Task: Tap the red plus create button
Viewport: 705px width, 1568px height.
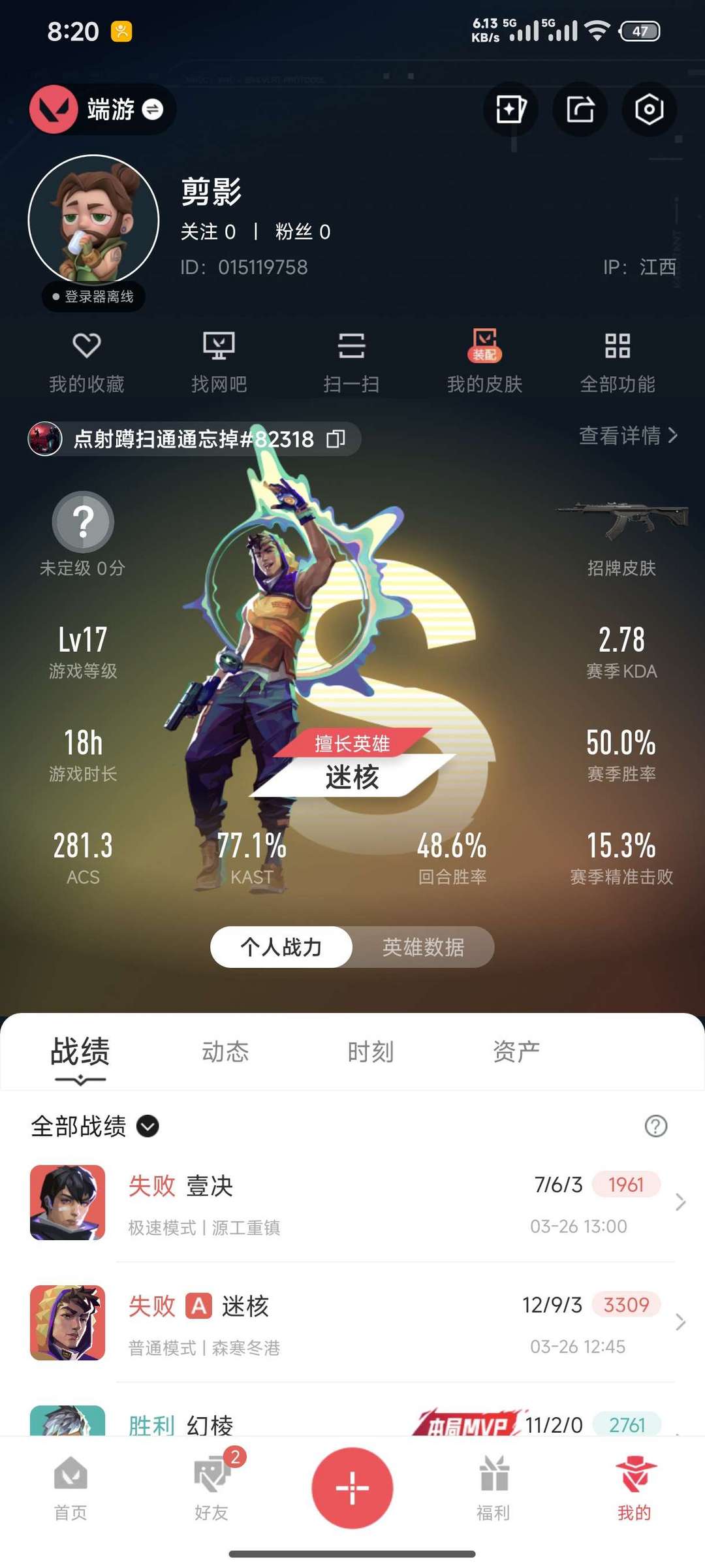Action: coord(352,1488)
